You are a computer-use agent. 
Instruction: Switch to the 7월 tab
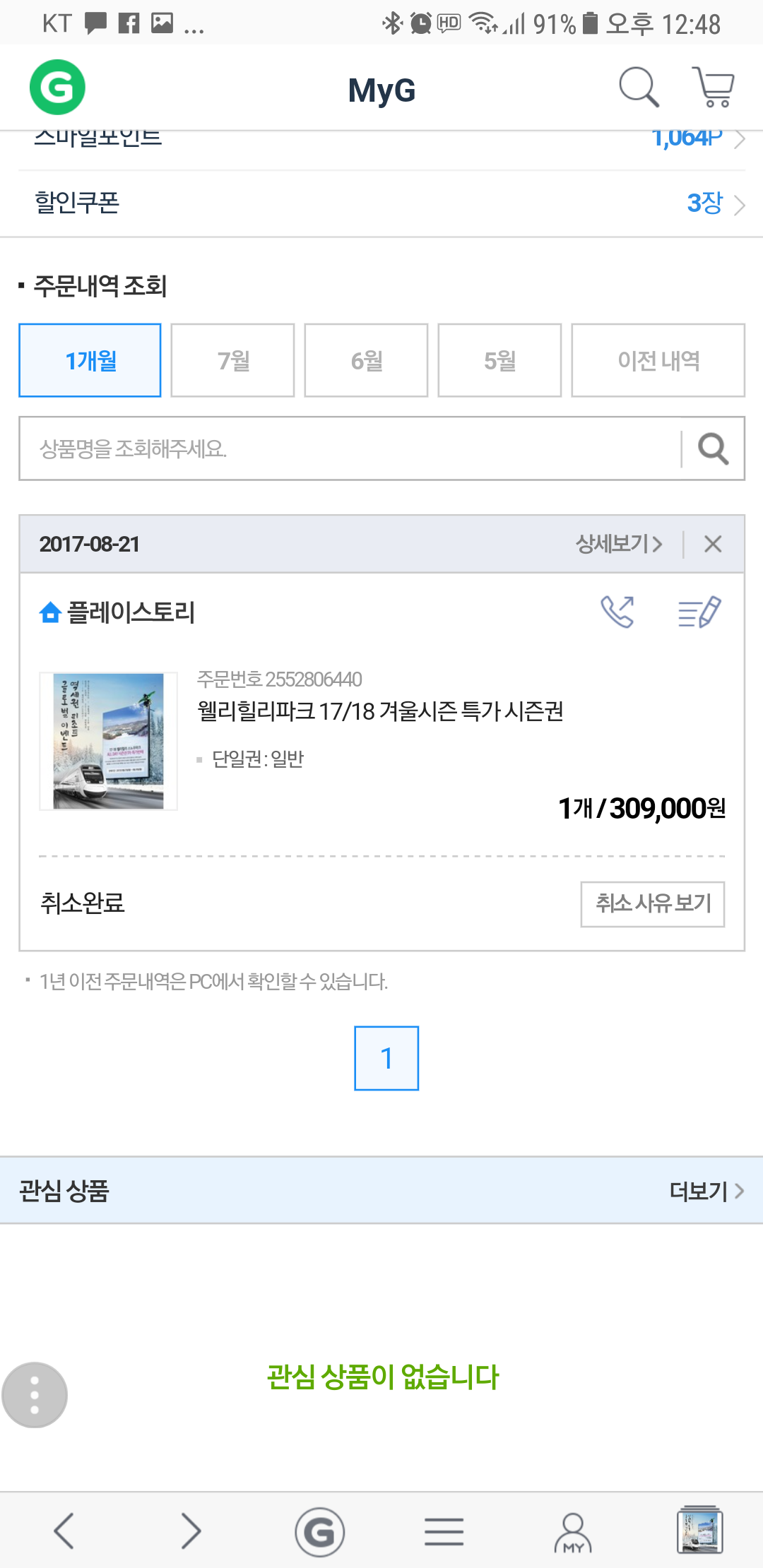coord(232,361)
